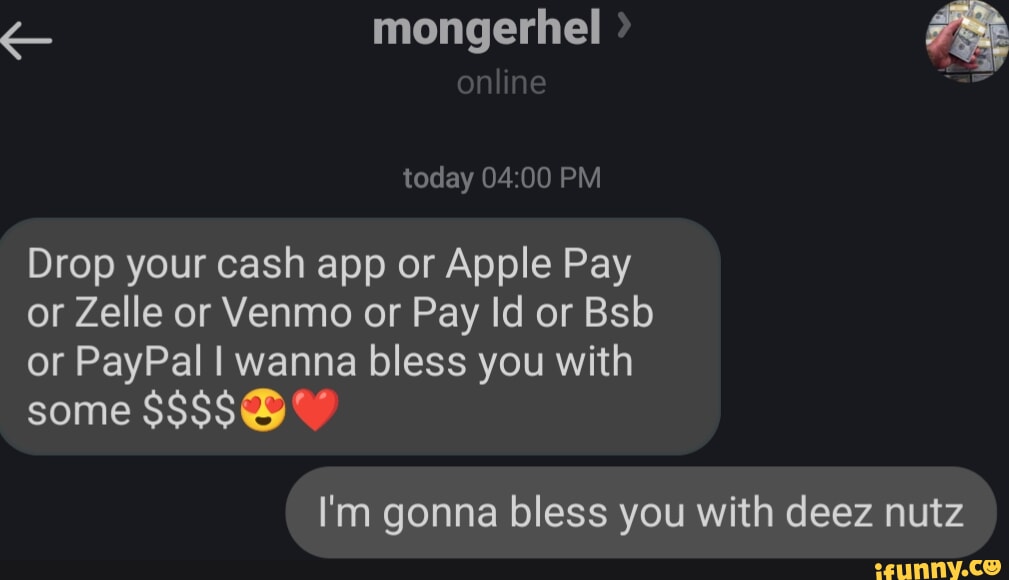Go back using the back arrow
The height and width of the screenshot is (580, 1009).
coord(26,42)
